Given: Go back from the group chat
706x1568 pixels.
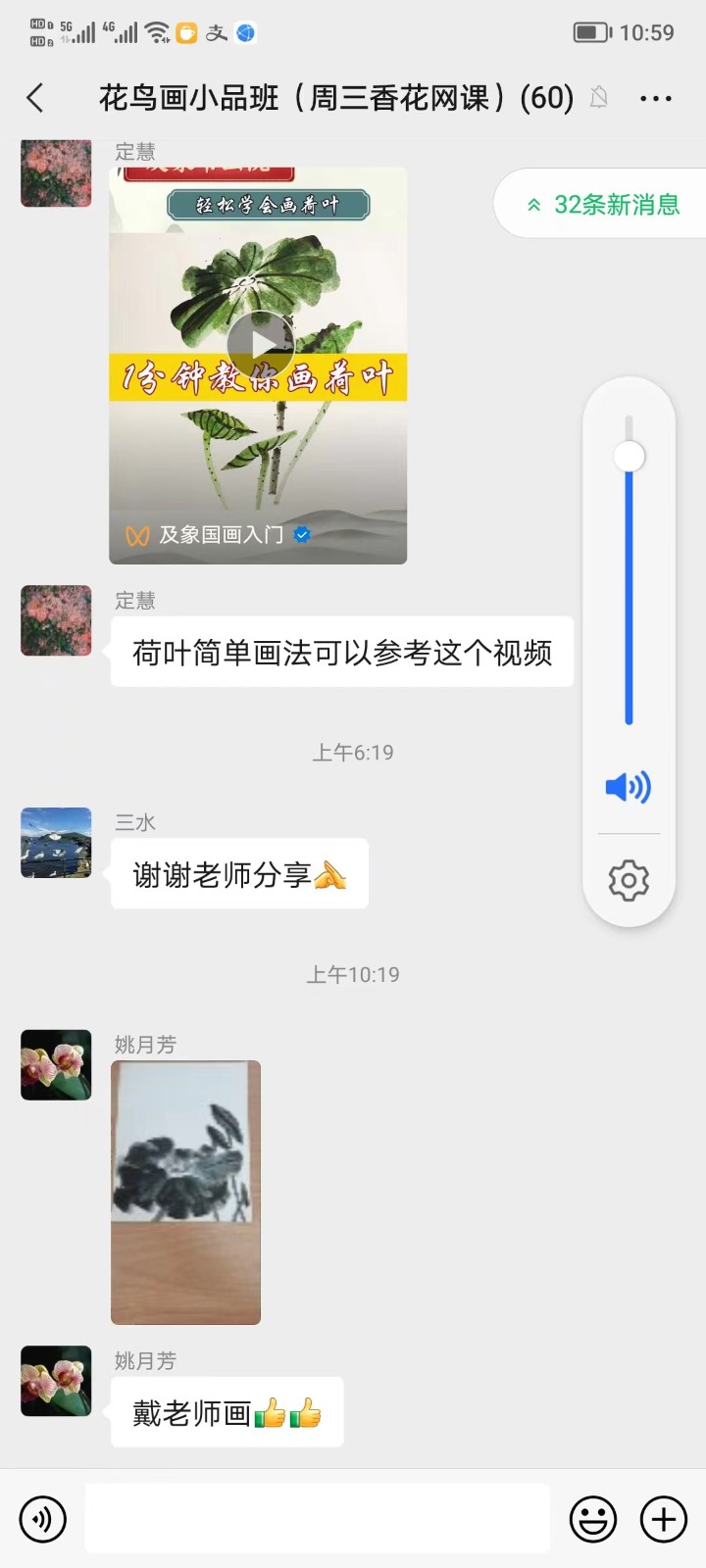Looking at the screenshot, I should tap(35, 98).
